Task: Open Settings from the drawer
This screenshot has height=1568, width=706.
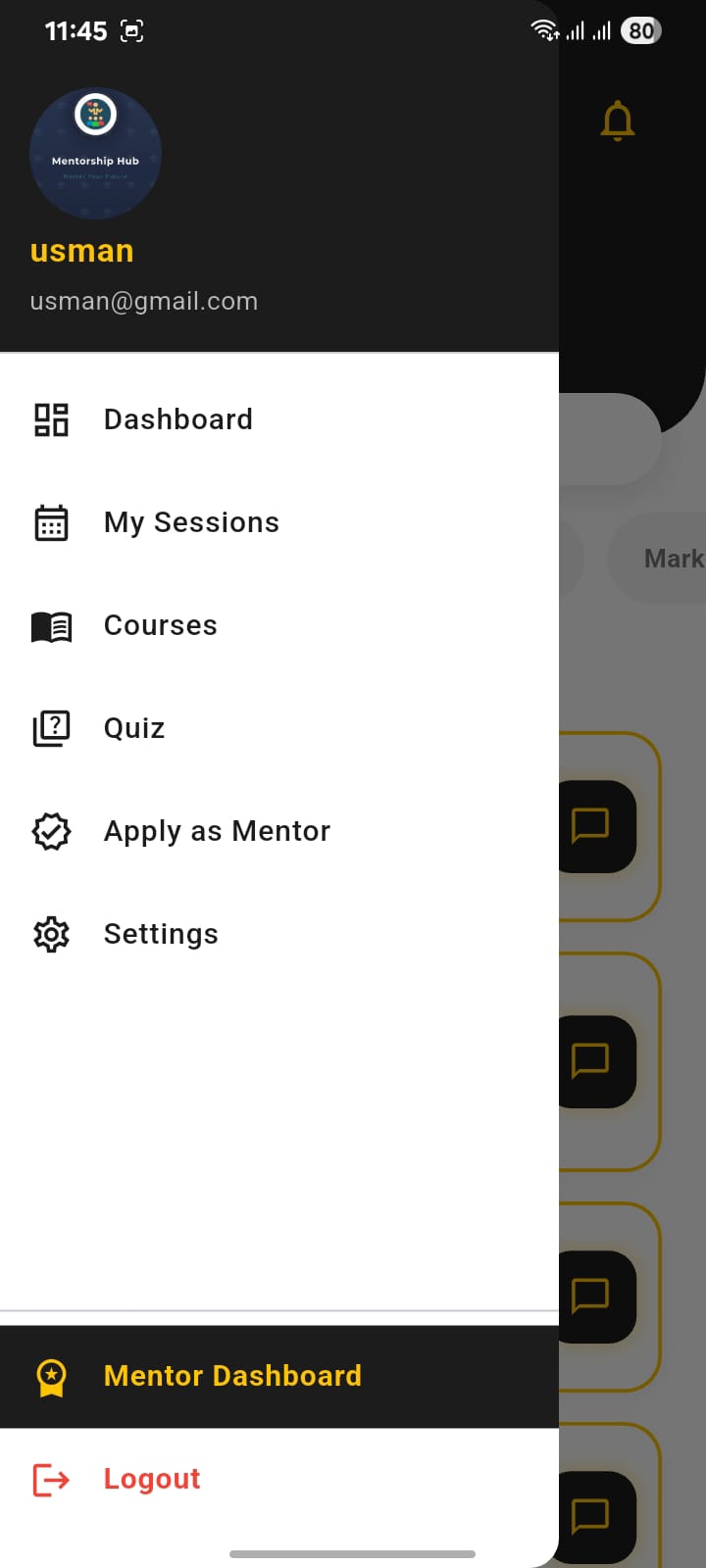Action: 279,934
